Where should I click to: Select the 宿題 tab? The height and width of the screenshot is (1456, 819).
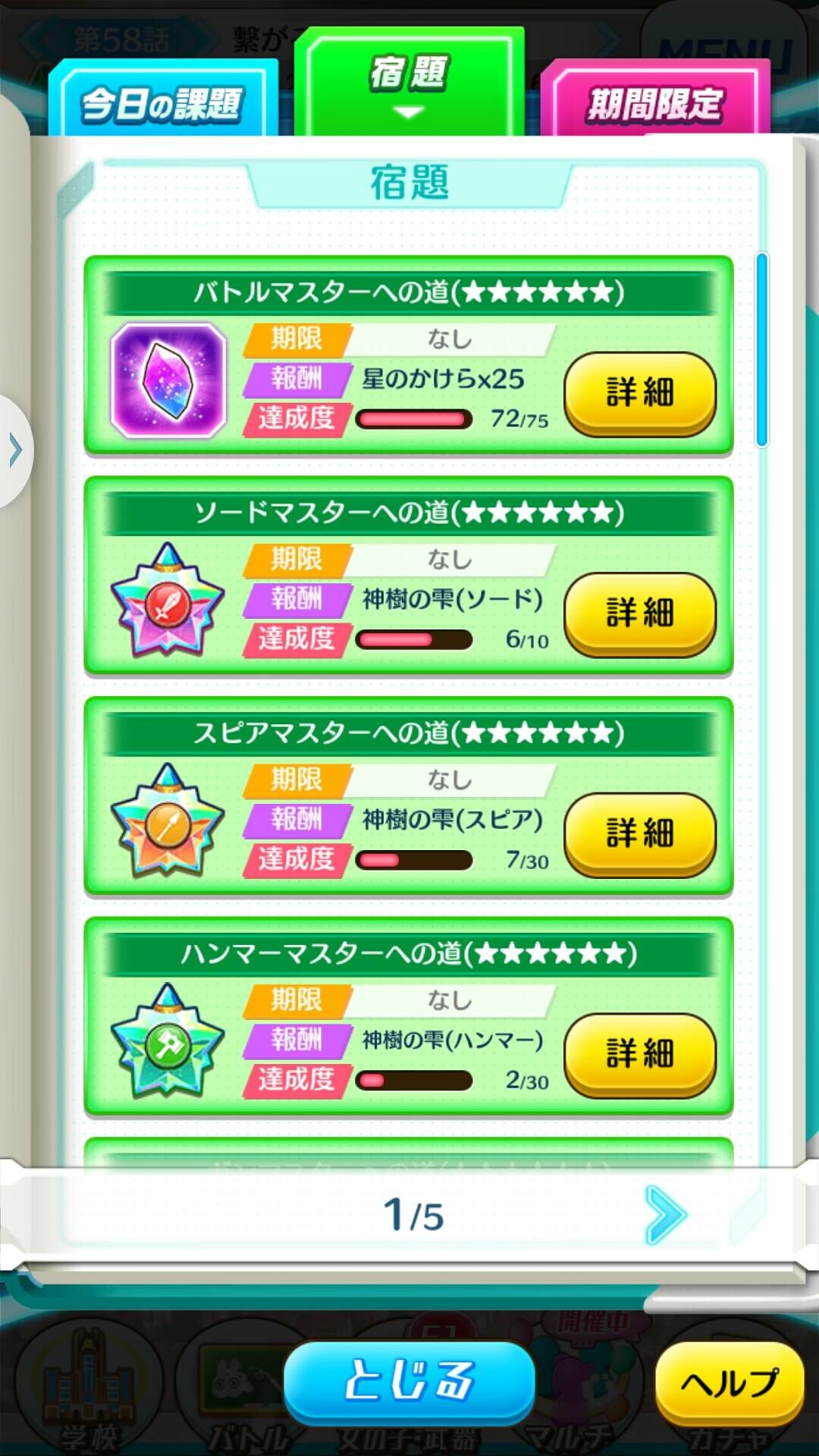[409, 82]
